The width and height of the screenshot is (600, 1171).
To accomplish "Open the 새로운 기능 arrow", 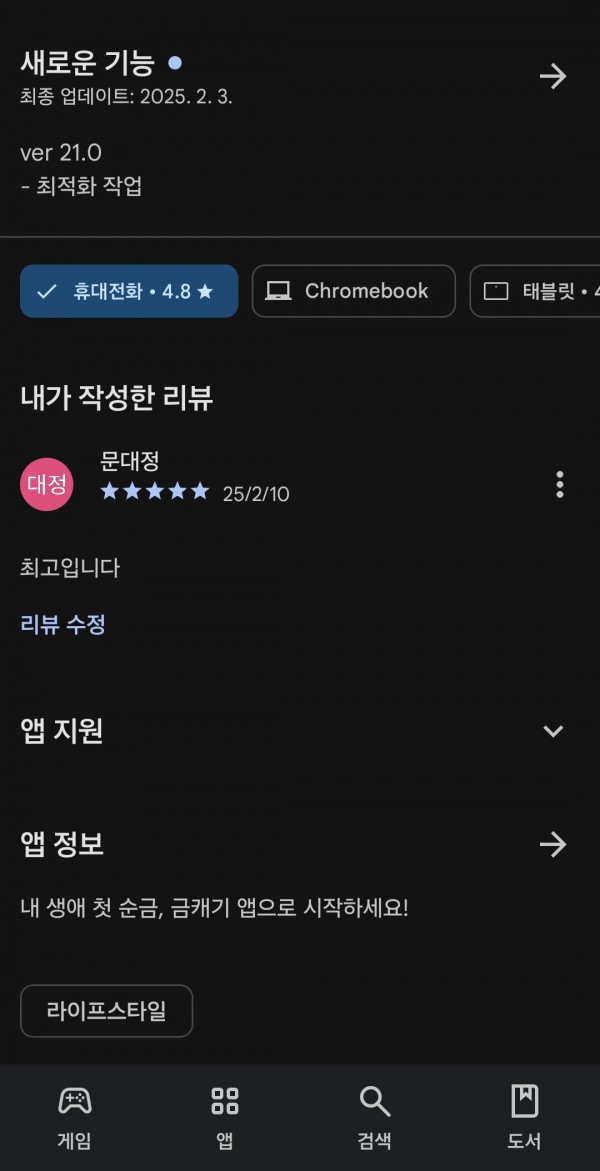I will point(553,76).
